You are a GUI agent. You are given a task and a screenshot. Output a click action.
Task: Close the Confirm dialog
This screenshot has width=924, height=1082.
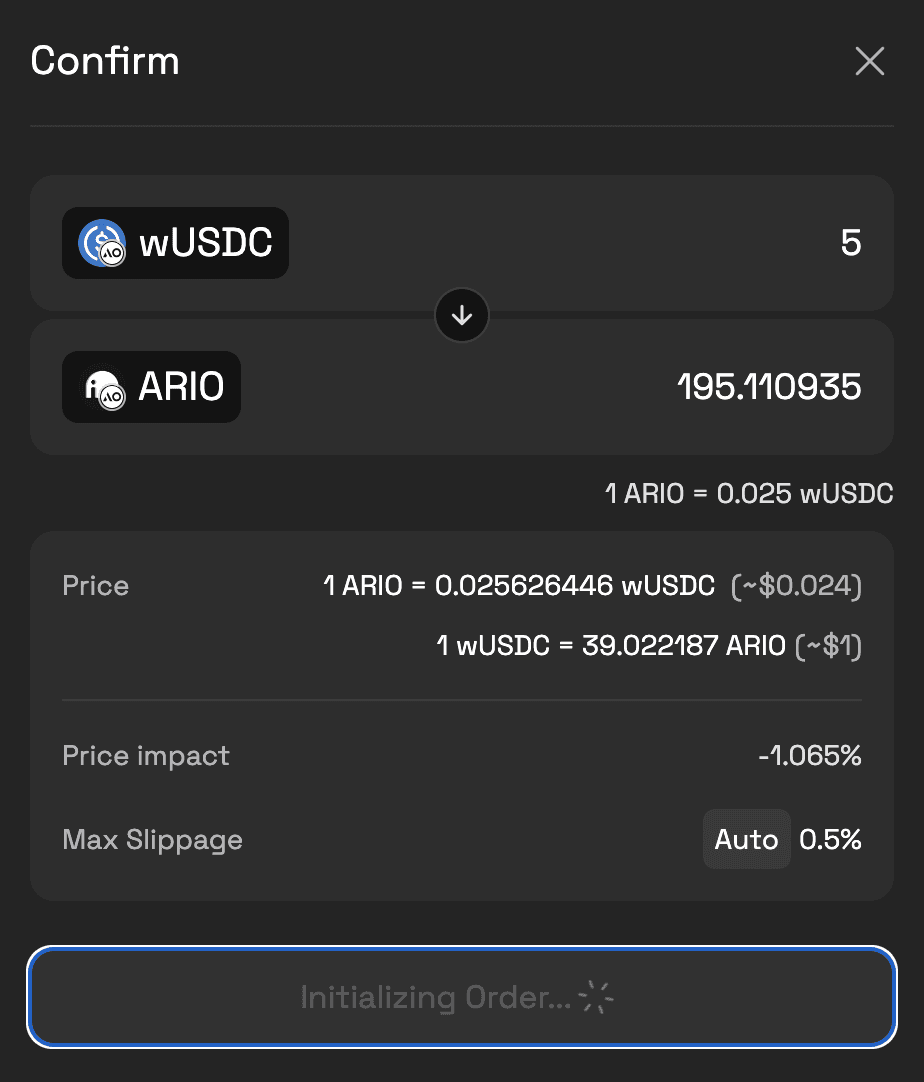click(x=869, y=62)
